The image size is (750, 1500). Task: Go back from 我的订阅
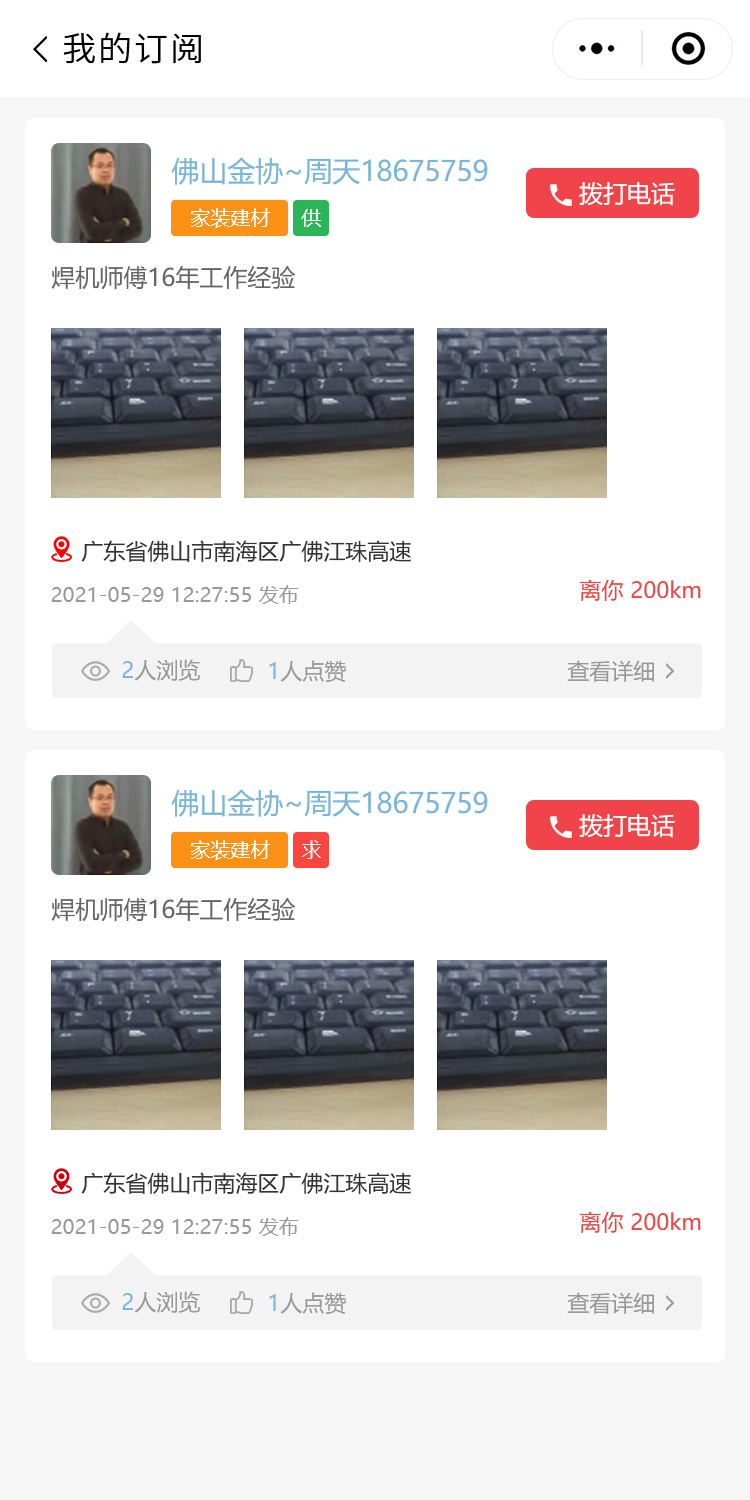40,49
